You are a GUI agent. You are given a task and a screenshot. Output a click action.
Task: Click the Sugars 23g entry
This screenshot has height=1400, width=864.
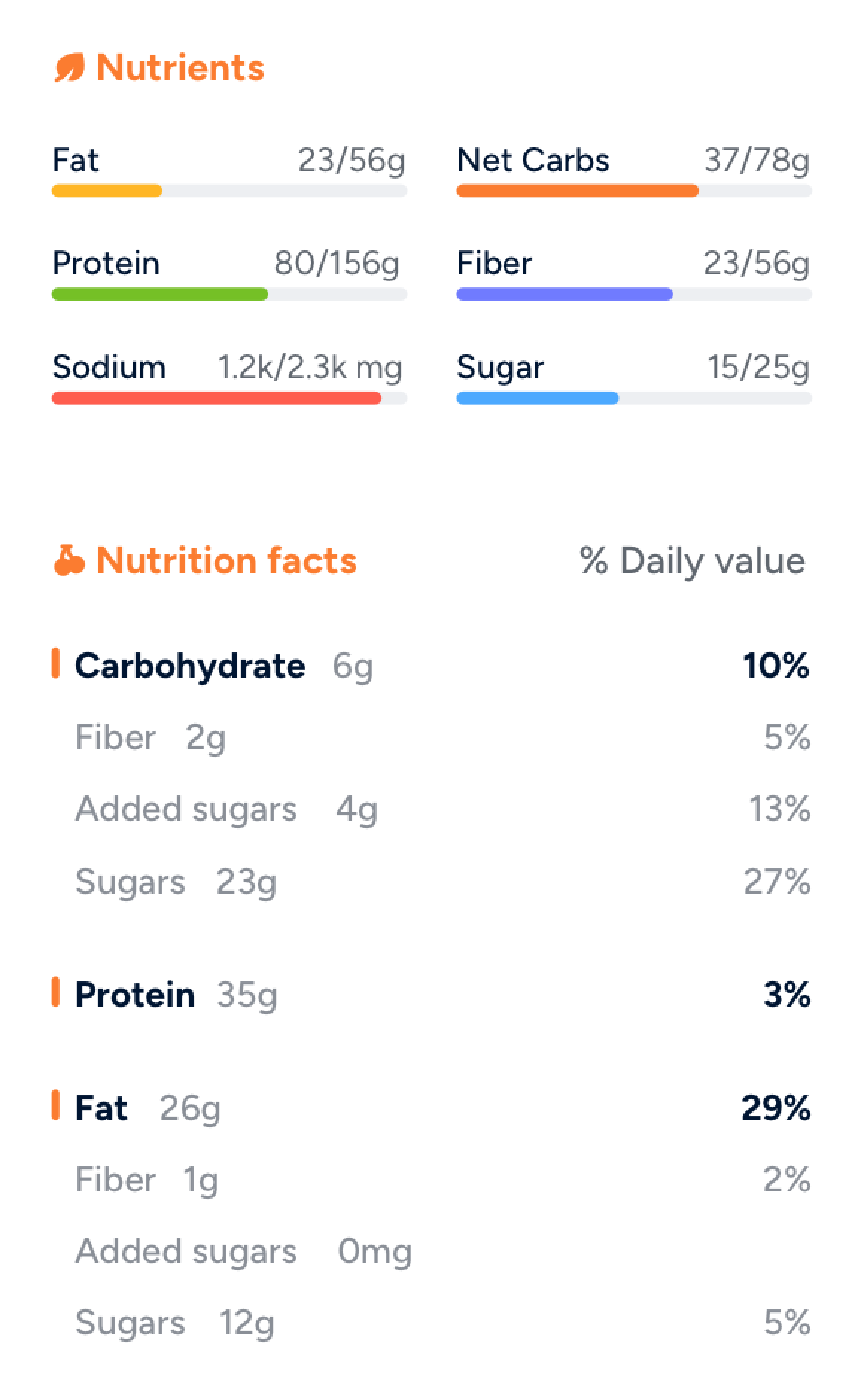coord(176,882)
